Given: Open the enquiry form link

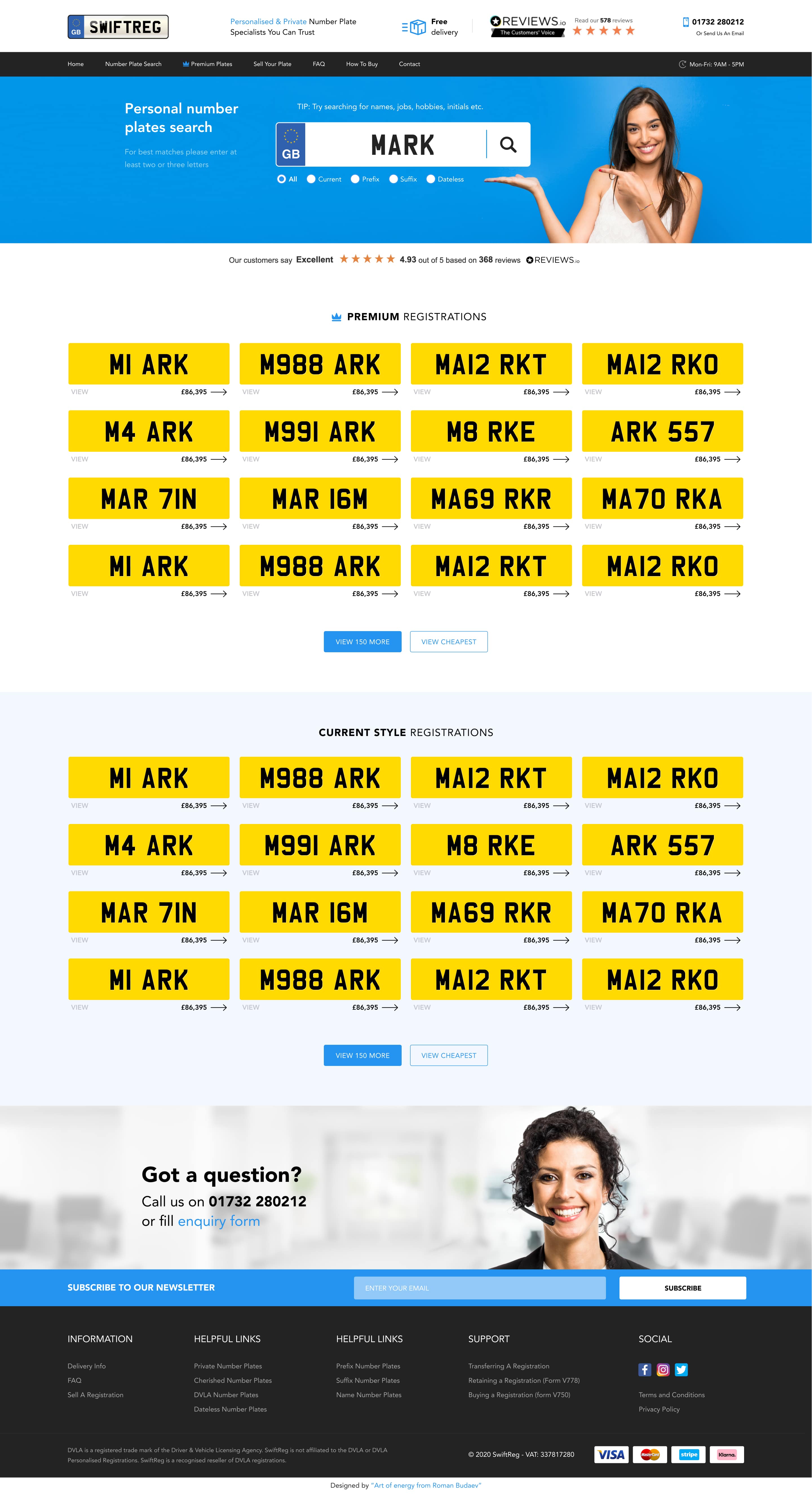Looking at the screenshot, I should pos(218,1221).
